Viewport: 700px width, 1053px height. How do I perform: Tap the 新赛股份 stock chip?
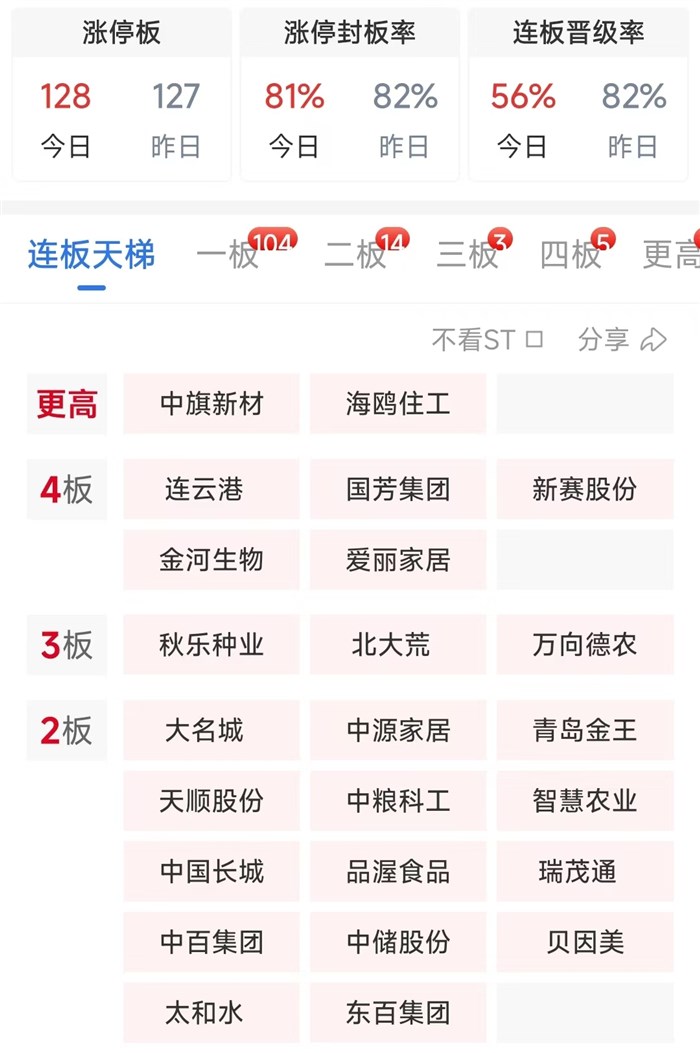tap(584, 489)
